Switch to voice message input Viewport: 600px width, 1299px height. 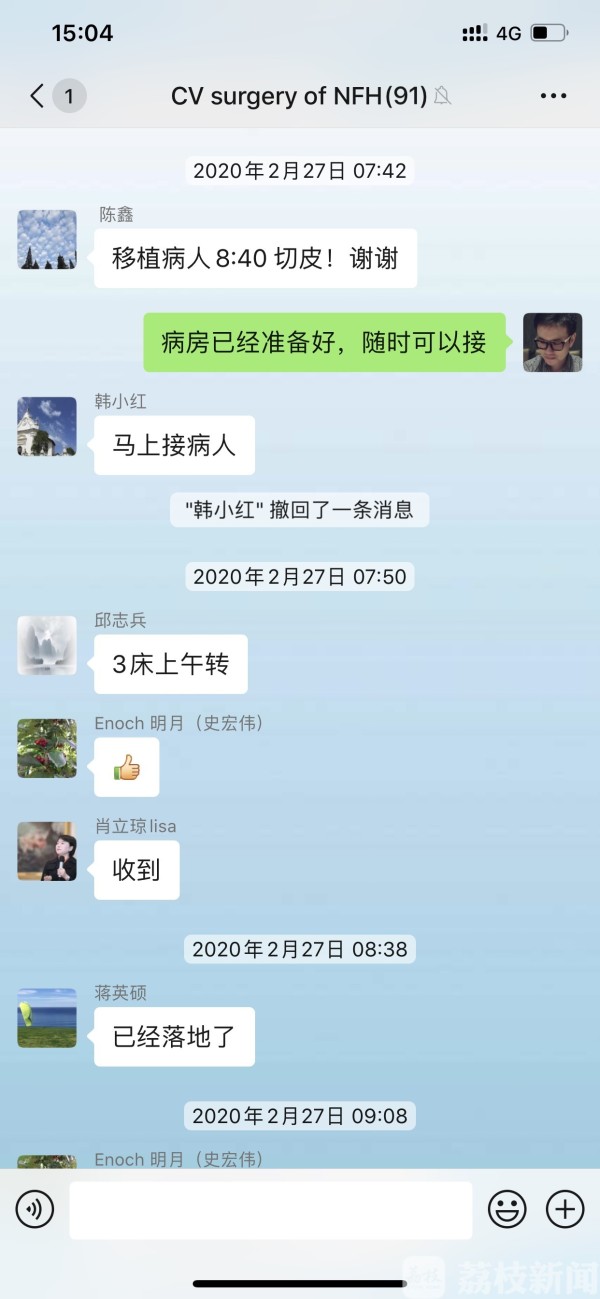point(35,1210)
